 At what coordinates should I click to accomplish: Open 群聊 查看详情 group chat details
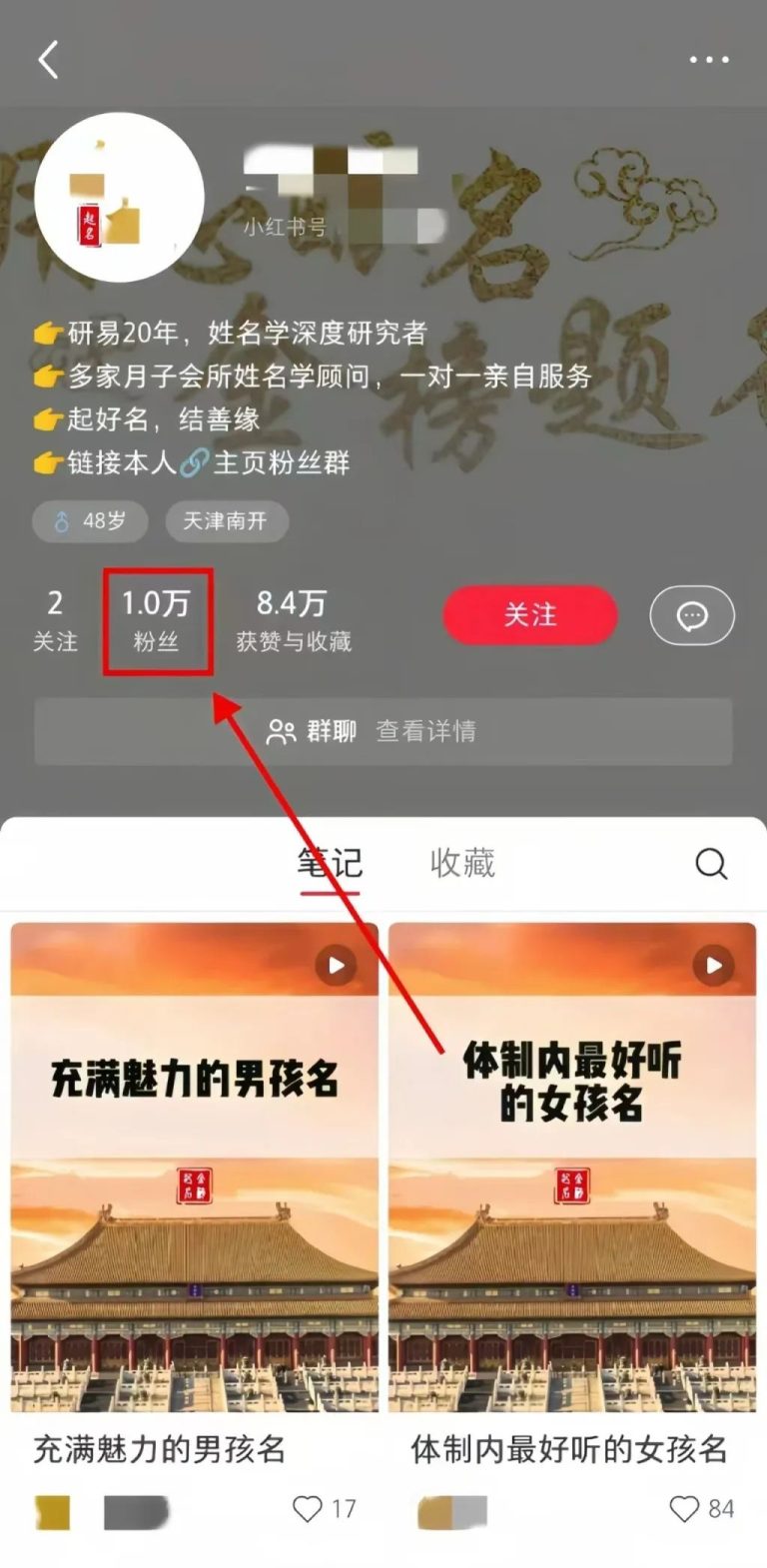coord(383,731)
